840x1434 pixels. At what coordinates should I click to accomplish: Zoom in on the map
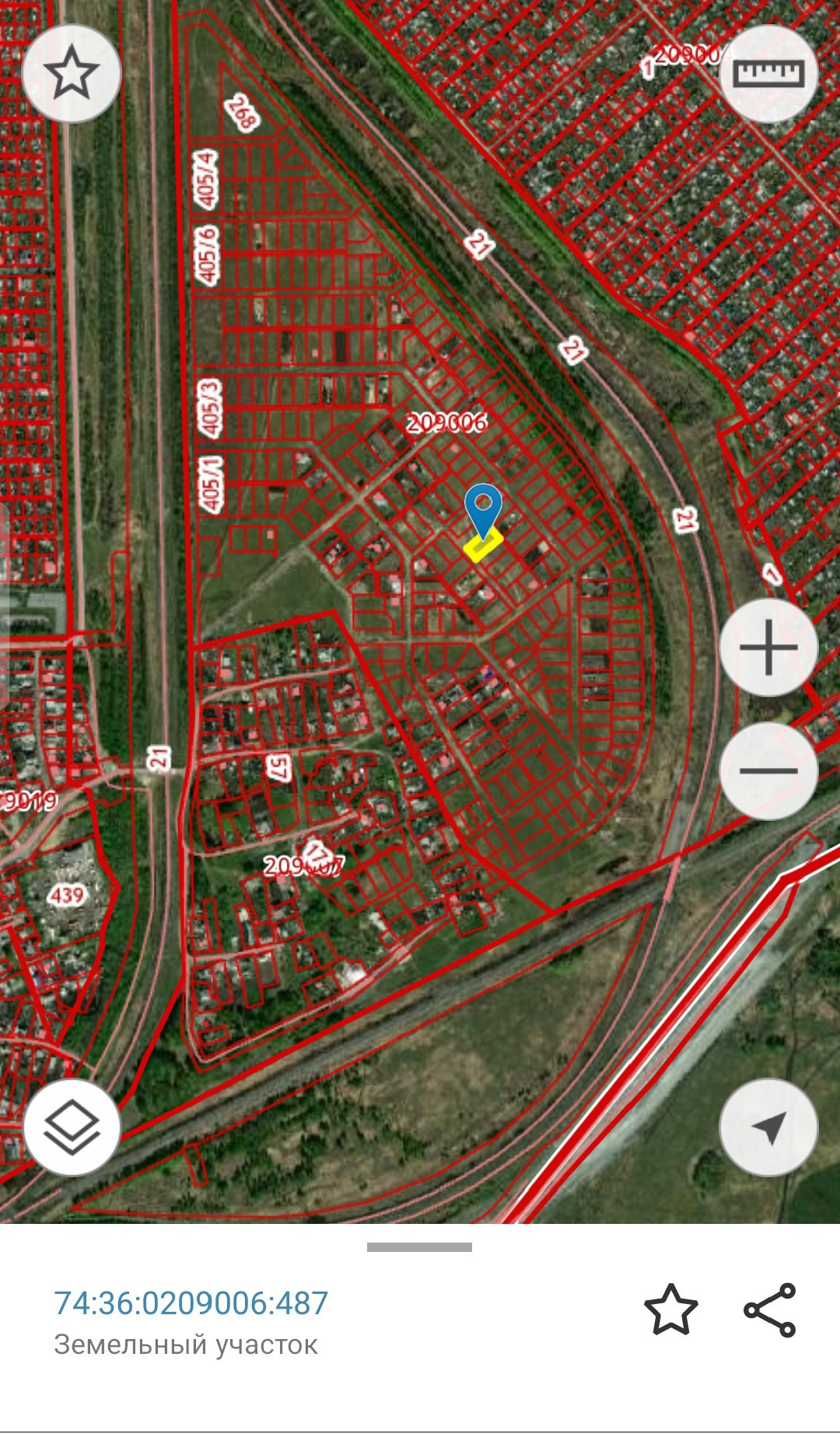point(768,647)
